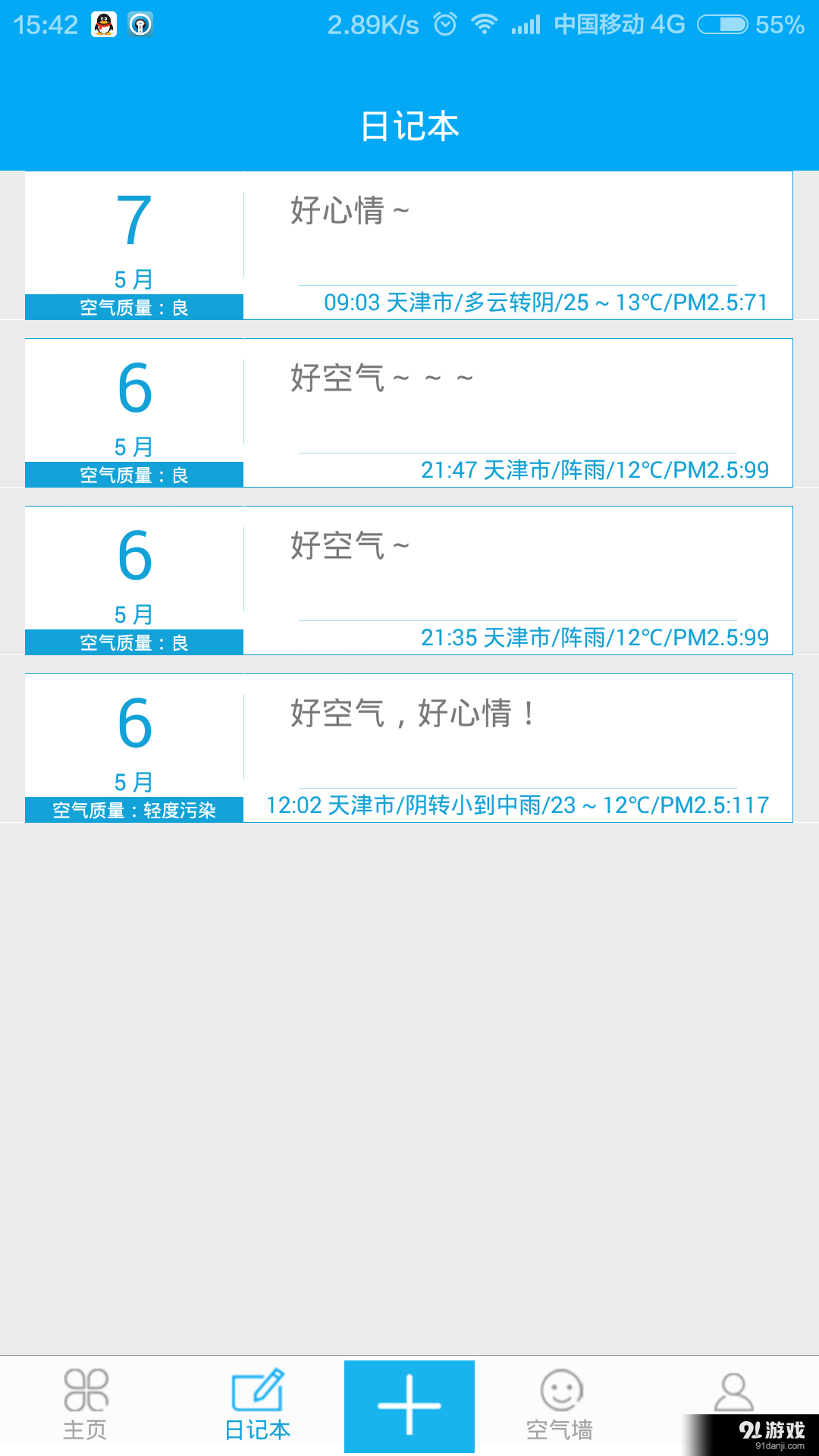Screen dimensions: 819x1456
Task: Open the 主页 home grid icon
Action: point(83,1403)
